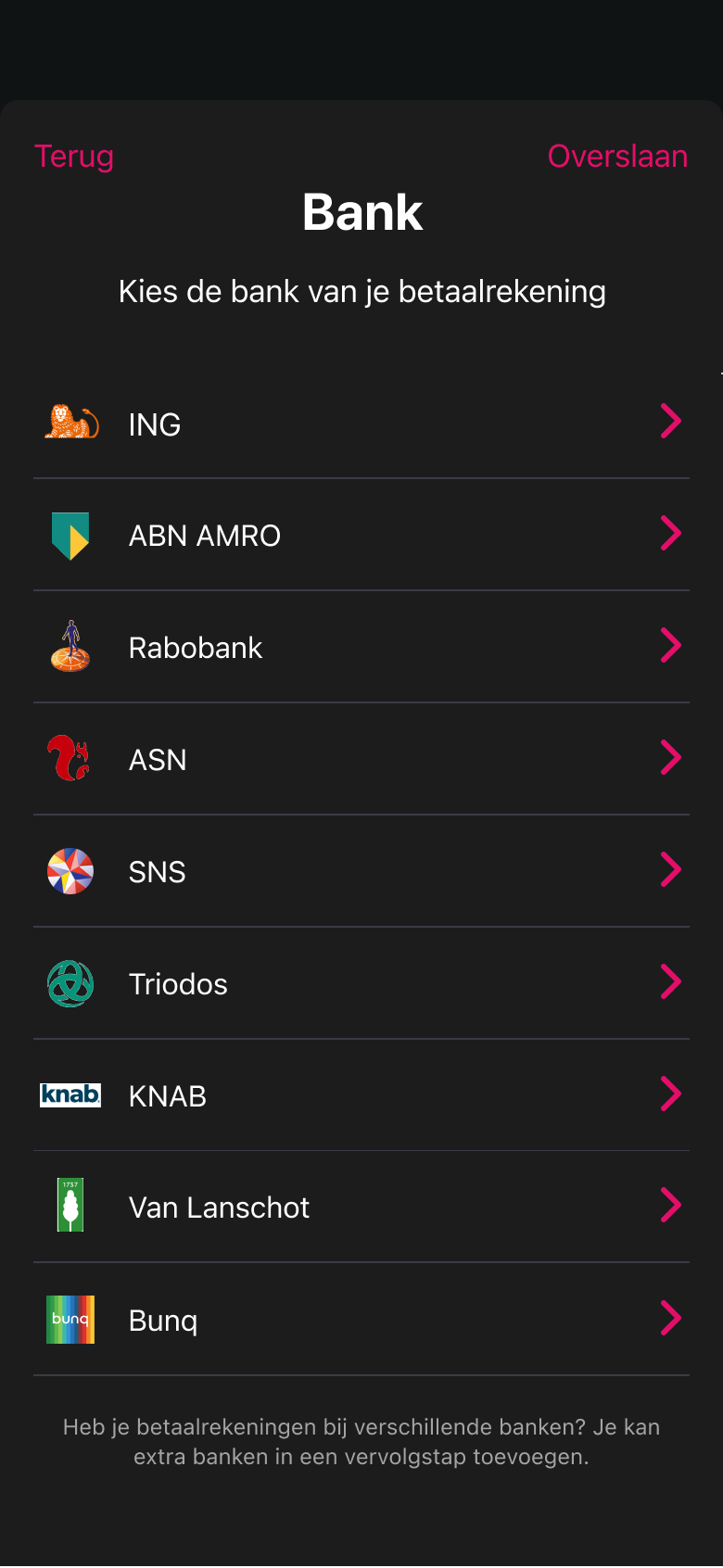Select ING as your bank
Image resolution: width=723 pixels, height=1568 pixels.
361,424
